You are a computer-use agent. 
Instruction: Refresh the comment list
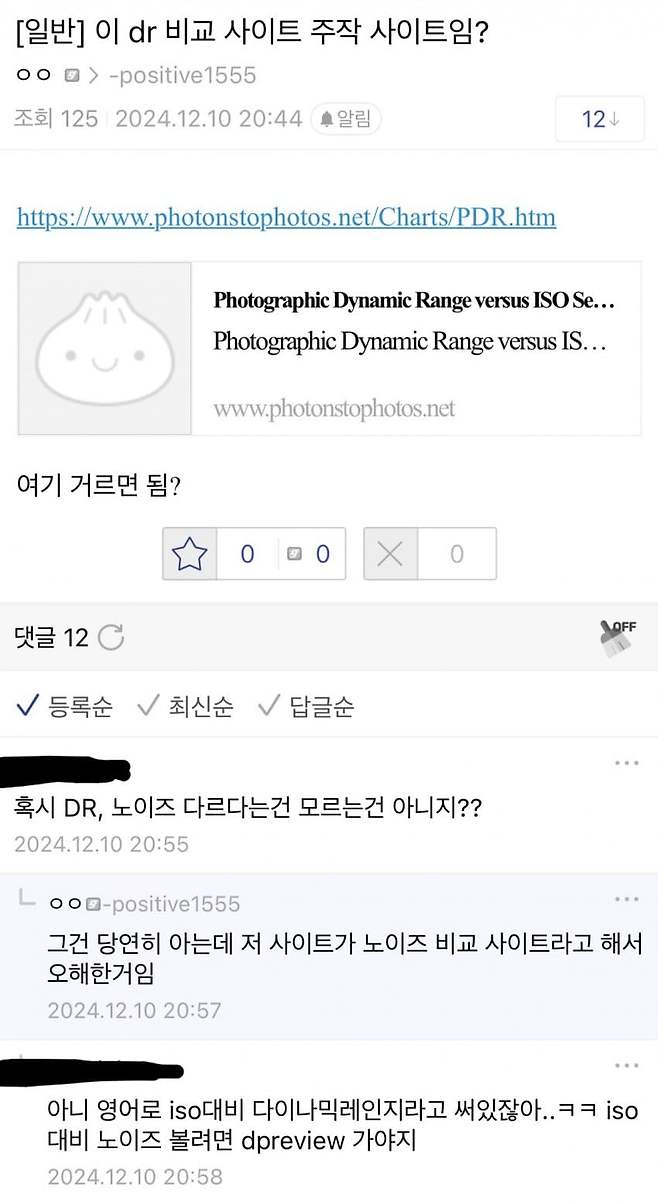point(111,637)
